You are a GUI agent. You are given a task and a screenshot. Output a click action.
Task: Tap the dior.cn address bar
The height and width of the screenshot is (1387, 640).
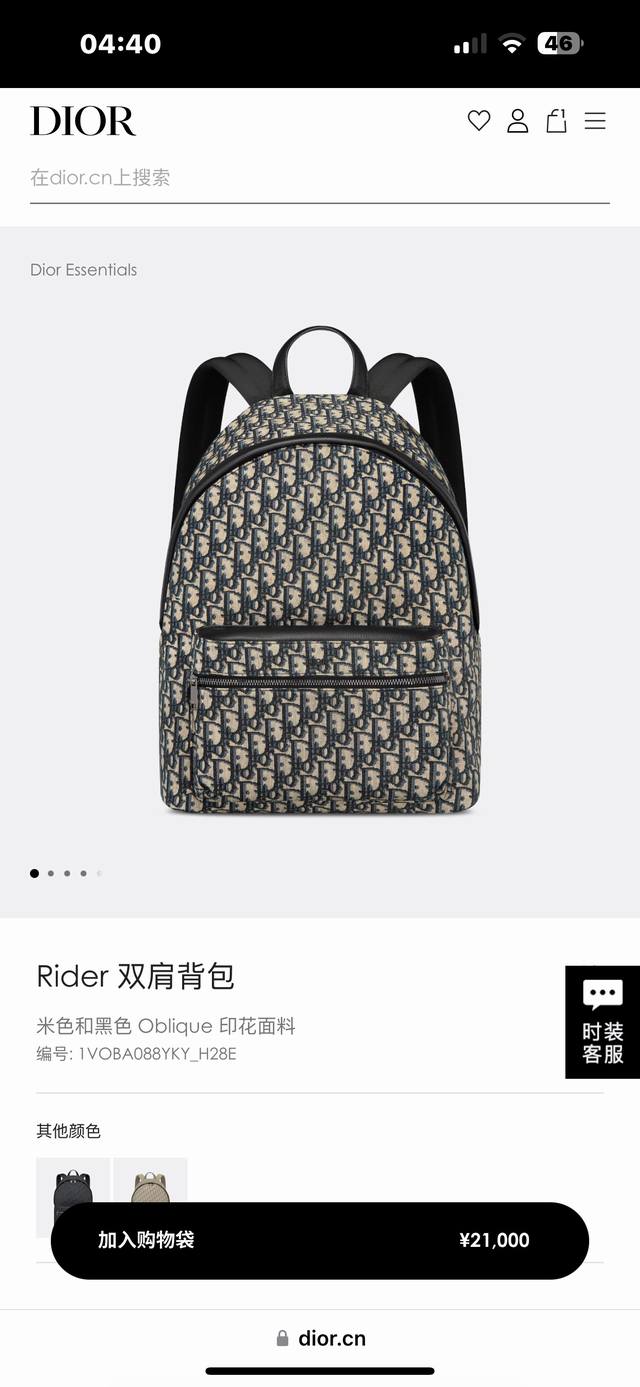point(320,1338)
